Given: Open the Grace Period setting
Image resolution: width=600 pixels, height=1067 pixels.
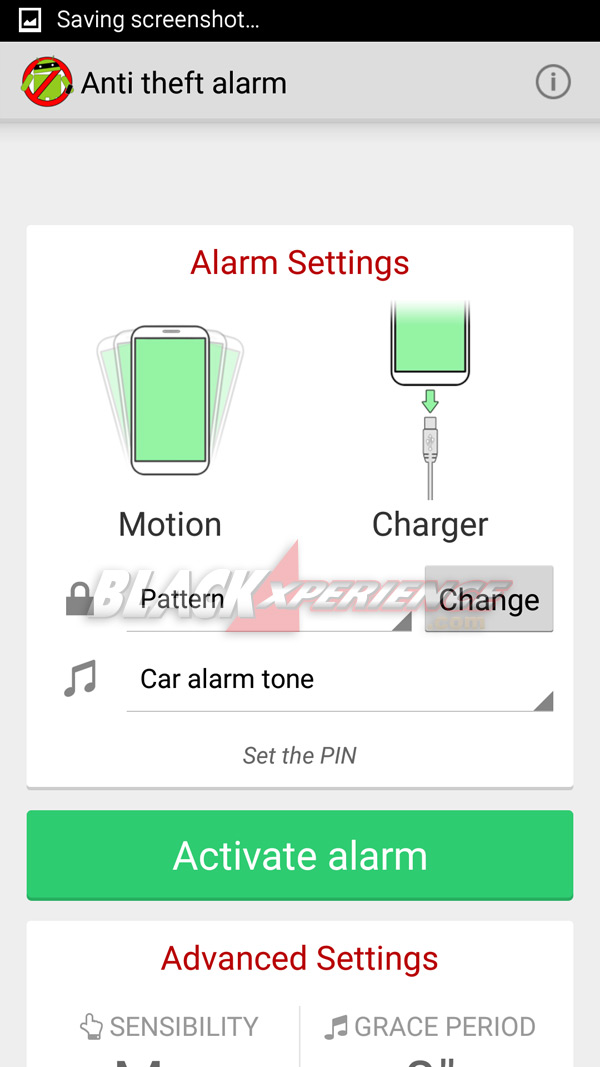Looking at the screenshot, I should pyautogui.click(x=430, y=1030).
